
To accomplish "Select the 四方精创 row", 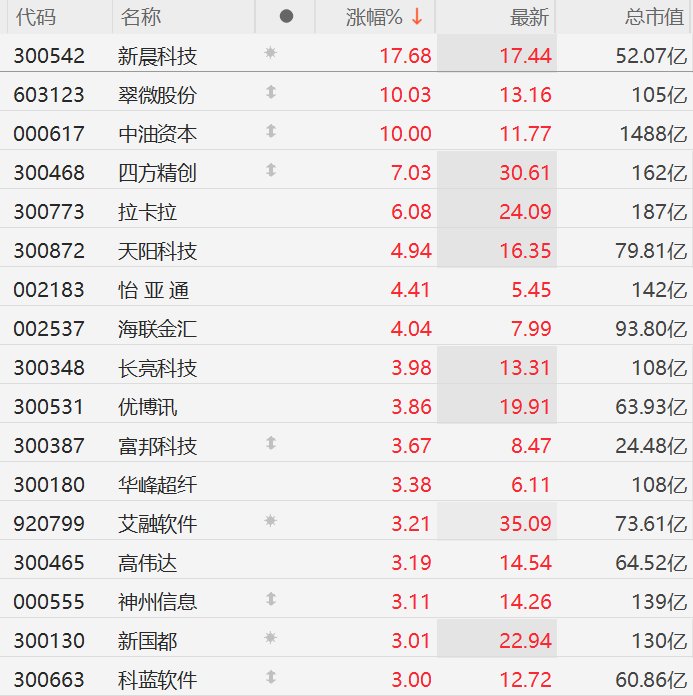I will (346, 170).
